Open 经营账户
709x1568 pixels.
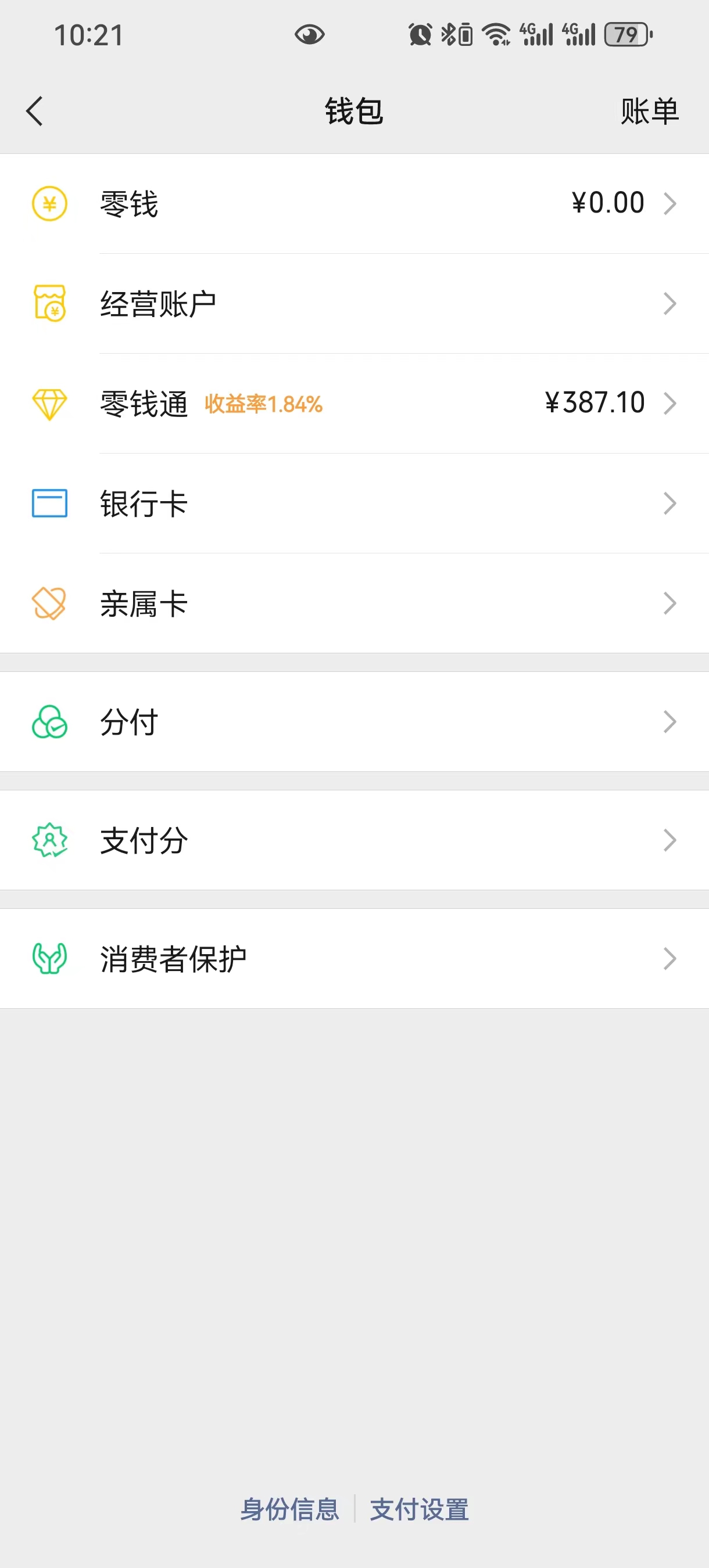pyautogui.click(x=353, y=303)
